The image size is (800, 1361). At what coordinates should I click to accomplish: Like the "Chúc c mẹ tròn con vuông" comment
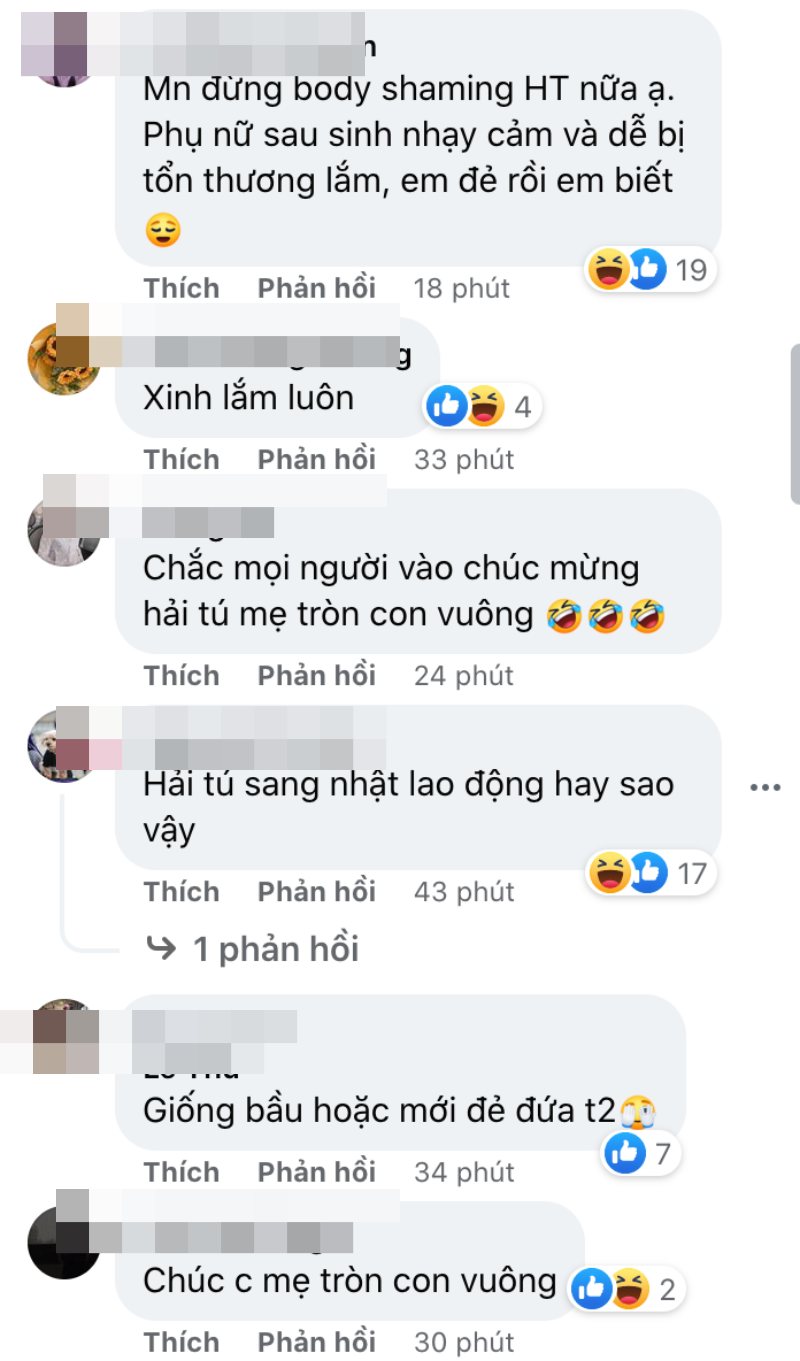pyautogui.click(x=181, y=1342)
